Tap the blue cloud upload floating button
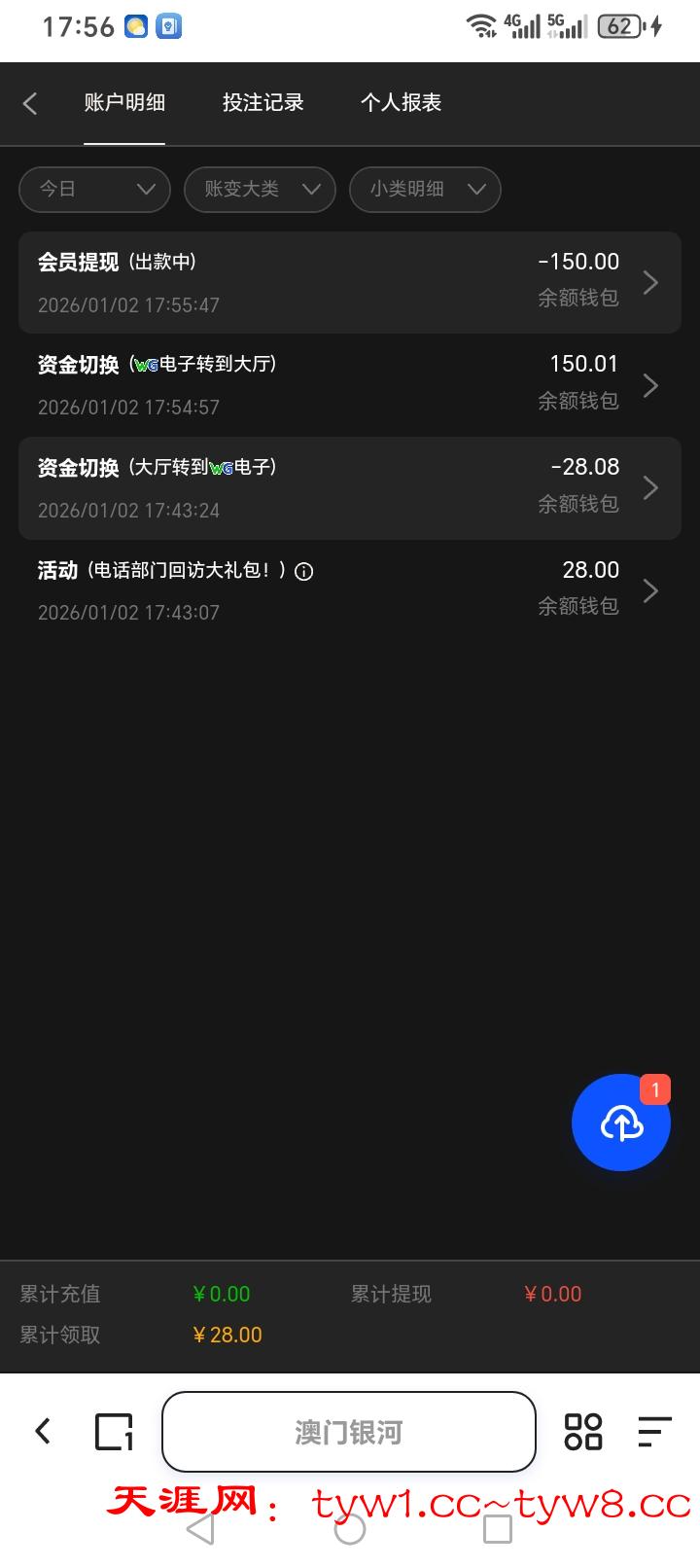Image resolution: width=700 pixels, height=1568 pixels. pos(620,1123)
